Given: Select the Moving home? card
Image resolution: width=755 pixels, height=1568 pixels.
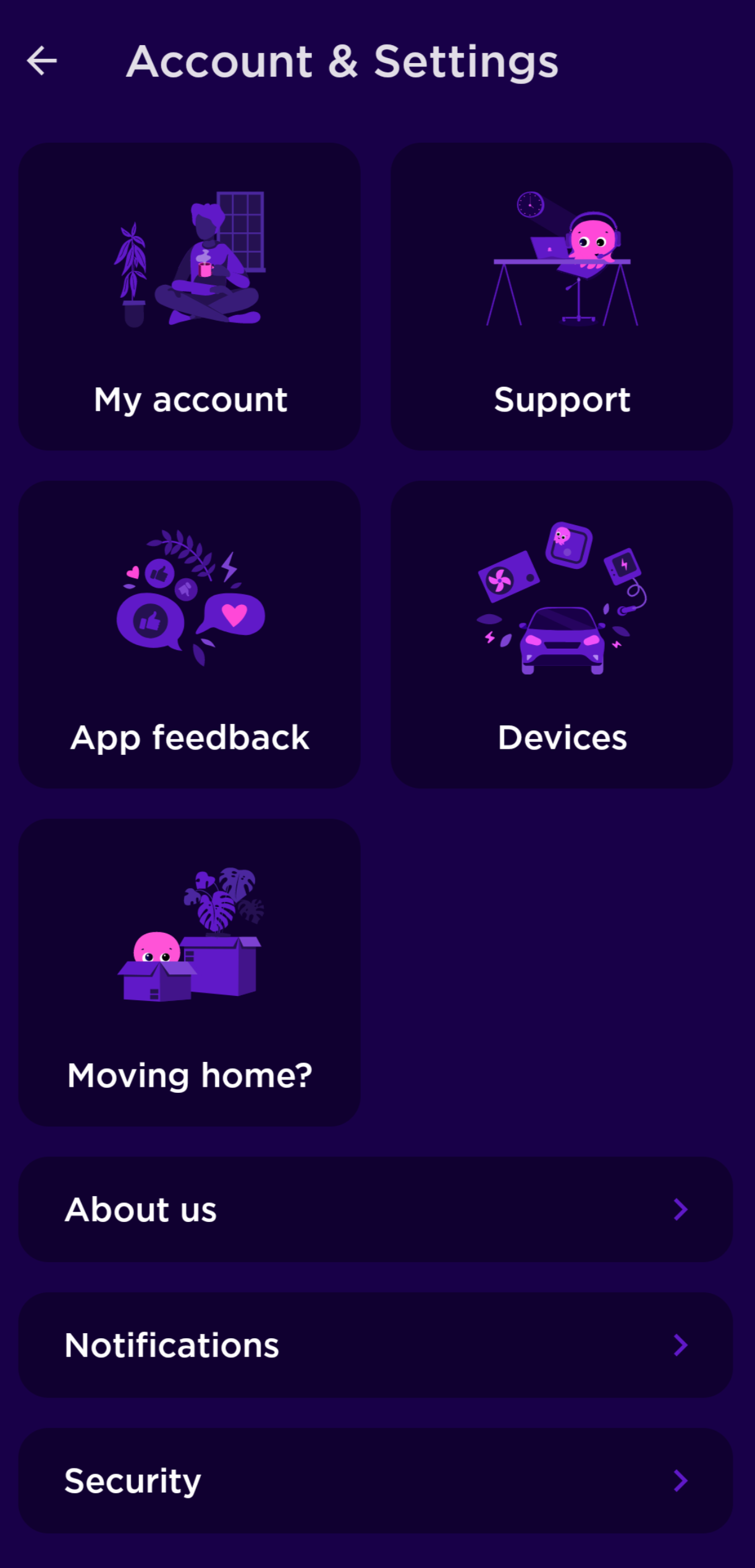Looking at the screenshot, I should [x=190, y=972].
